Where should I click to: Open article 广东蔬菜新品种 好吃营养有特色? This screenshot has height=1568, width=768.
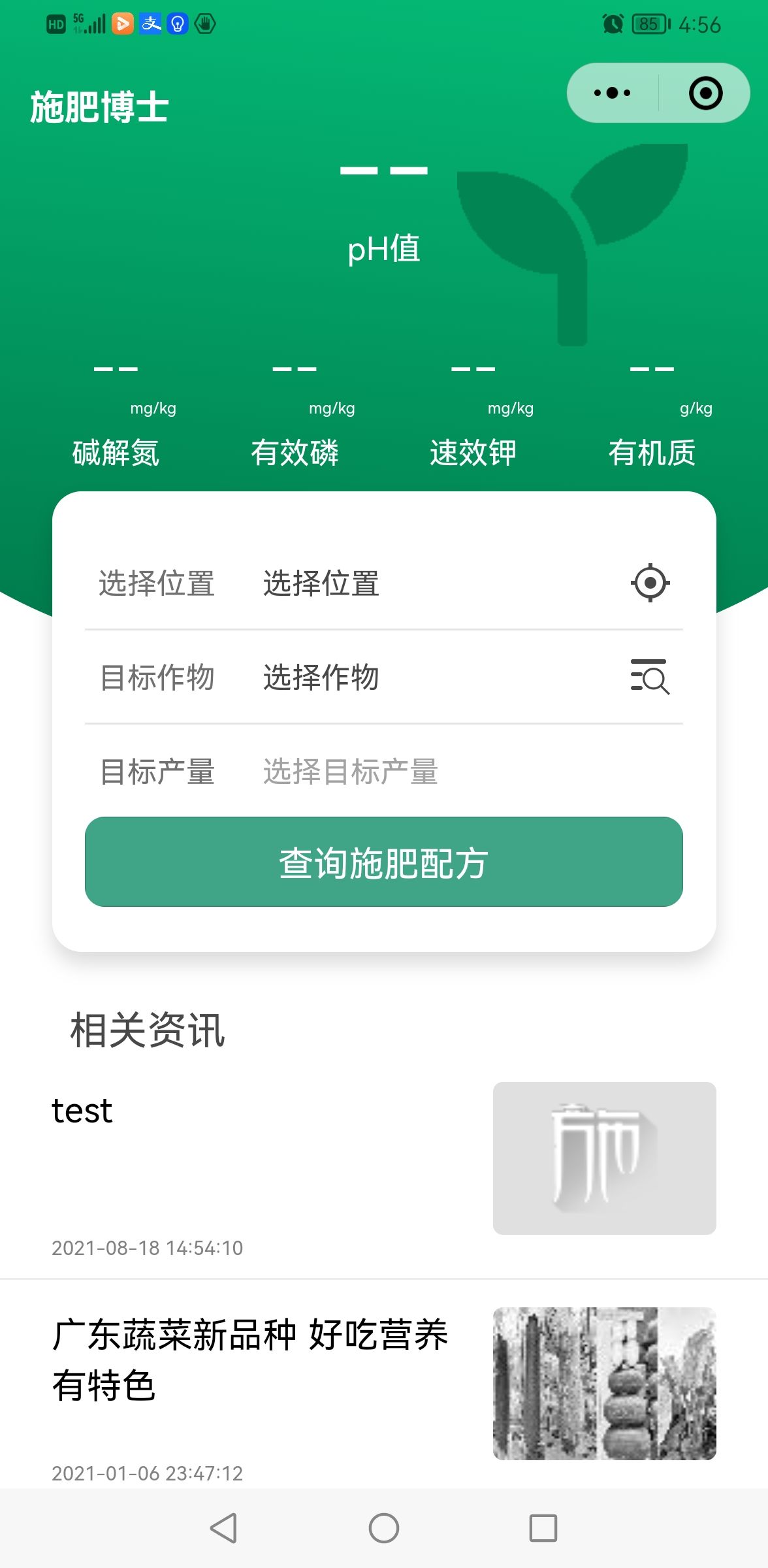point(249,1359)
